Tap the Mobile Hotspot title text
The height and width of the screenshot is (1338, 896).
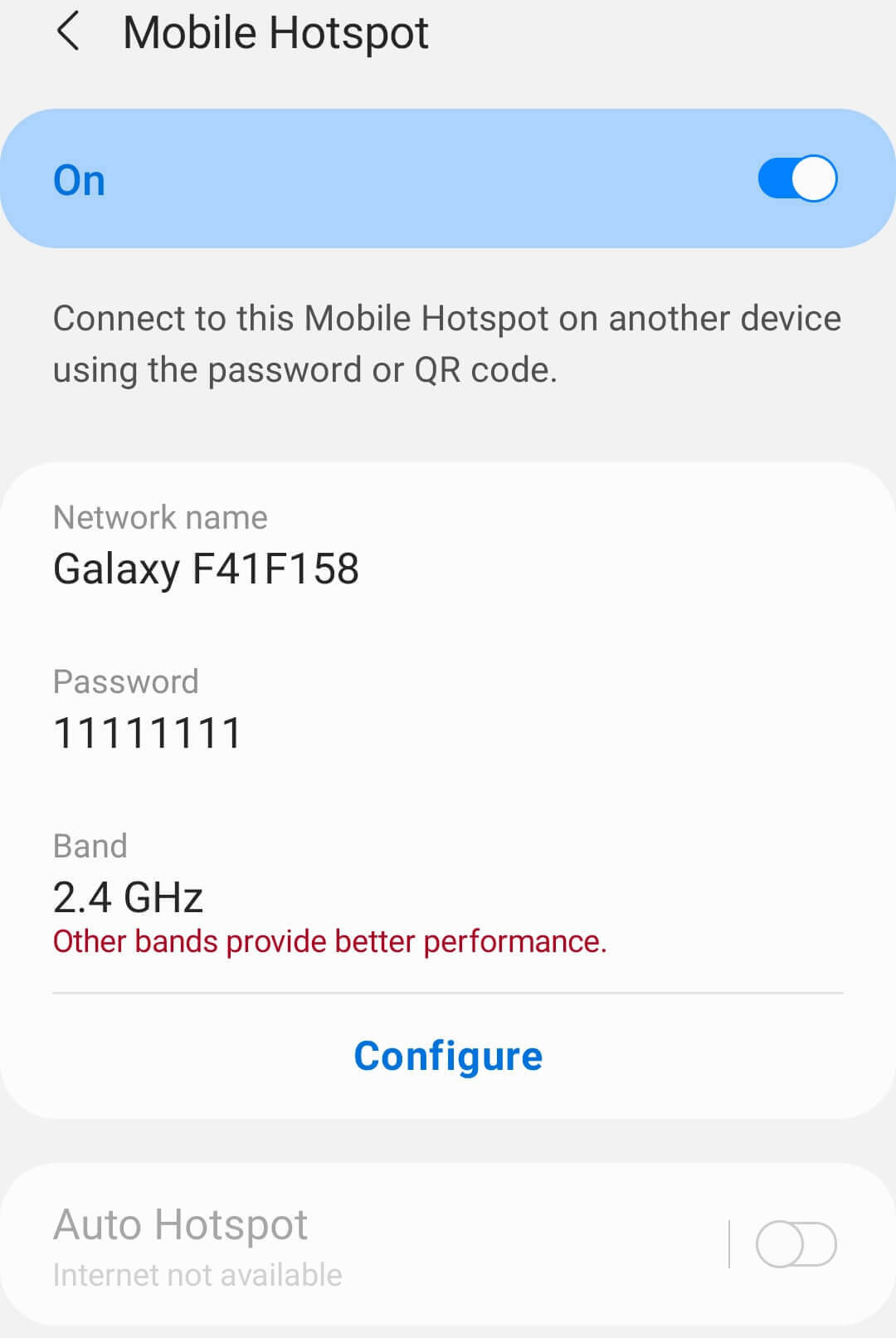coord(275,33)
